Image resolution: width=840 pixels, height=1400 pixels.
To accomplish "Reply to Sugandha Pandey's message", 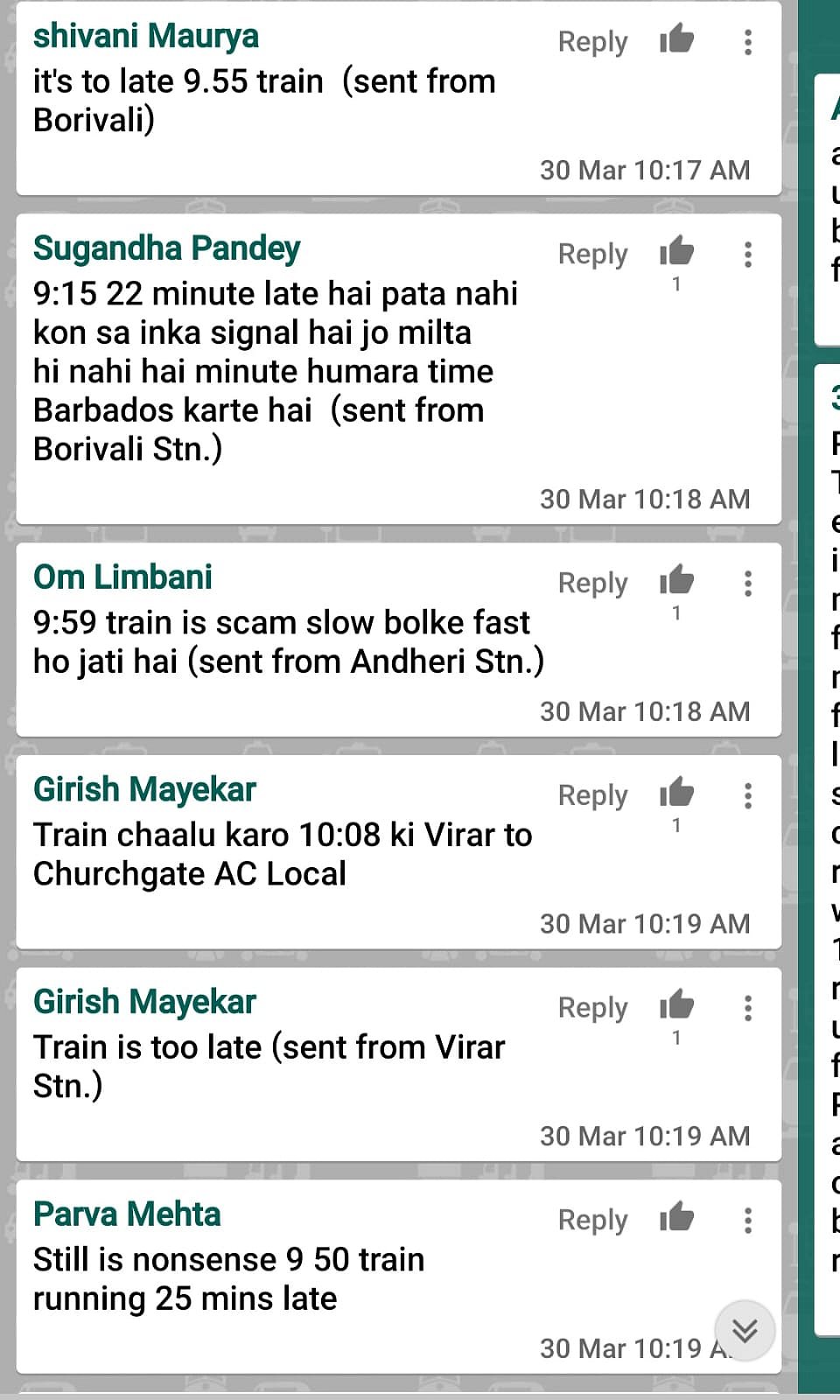I will [x=592, y=255].
